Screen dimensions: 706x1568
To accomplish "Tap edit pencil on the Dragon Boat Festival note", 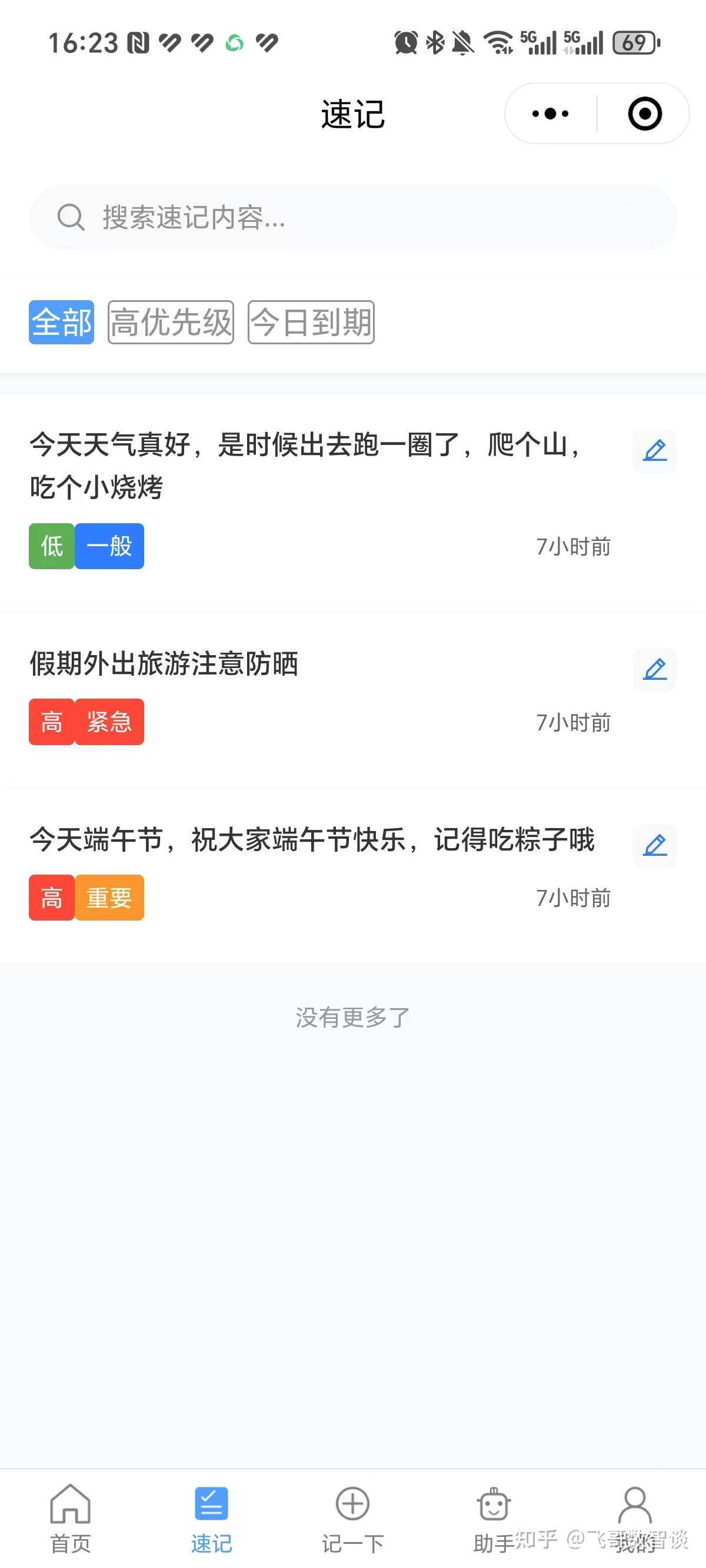I will (654, 845).
